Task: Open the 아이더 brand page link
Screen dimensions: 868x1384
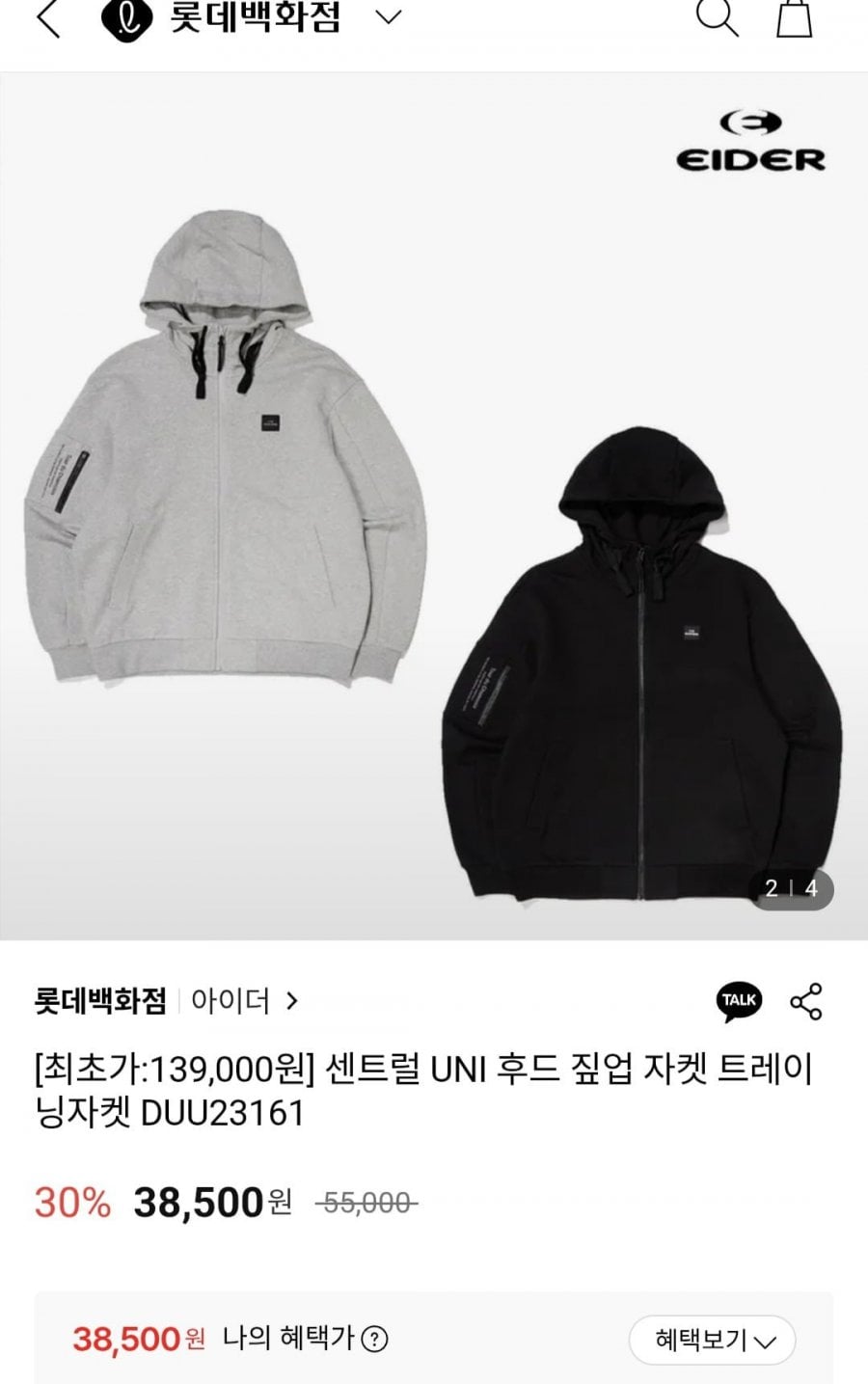Action: (245, 1001)
